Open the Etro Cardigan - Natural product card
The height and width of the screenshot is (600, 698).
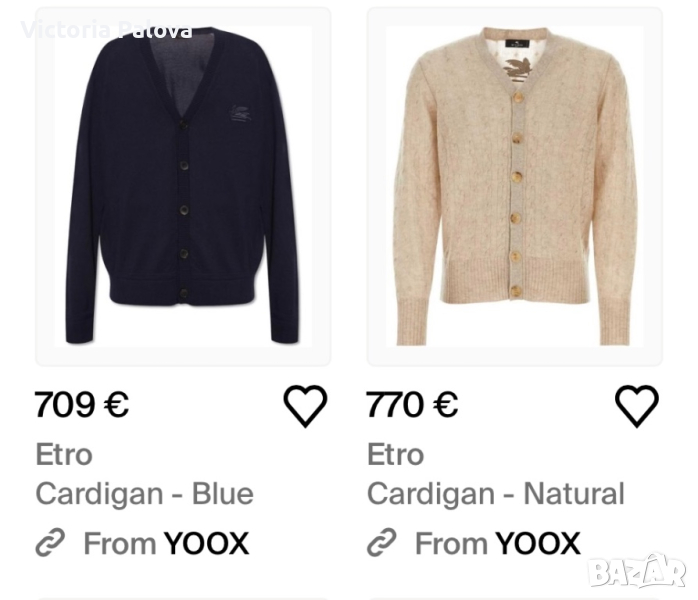(514, 186)
